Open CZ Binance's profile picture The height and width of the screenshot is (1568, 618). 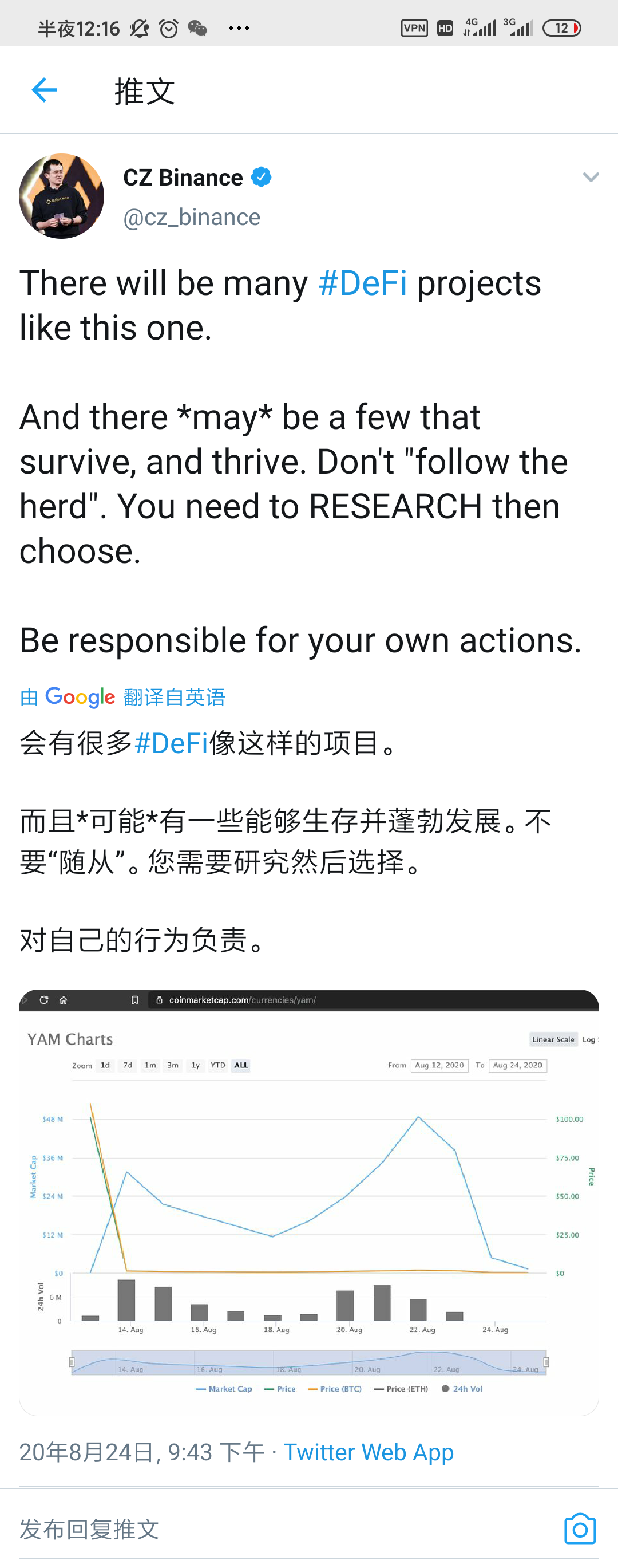(61, 196)
